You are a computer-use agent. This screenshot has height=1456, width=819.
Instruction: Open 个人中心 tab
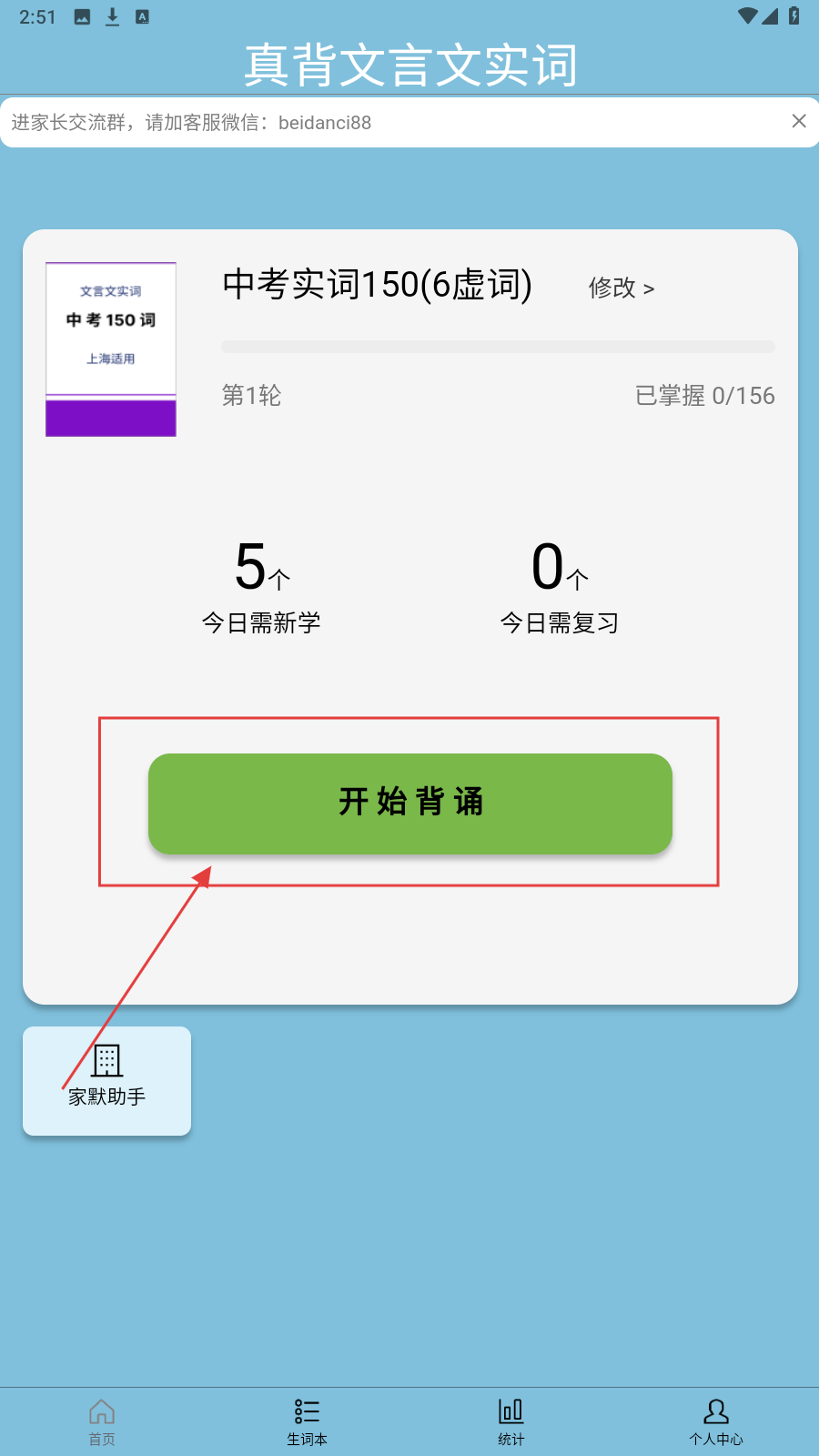coord(716,1421)
